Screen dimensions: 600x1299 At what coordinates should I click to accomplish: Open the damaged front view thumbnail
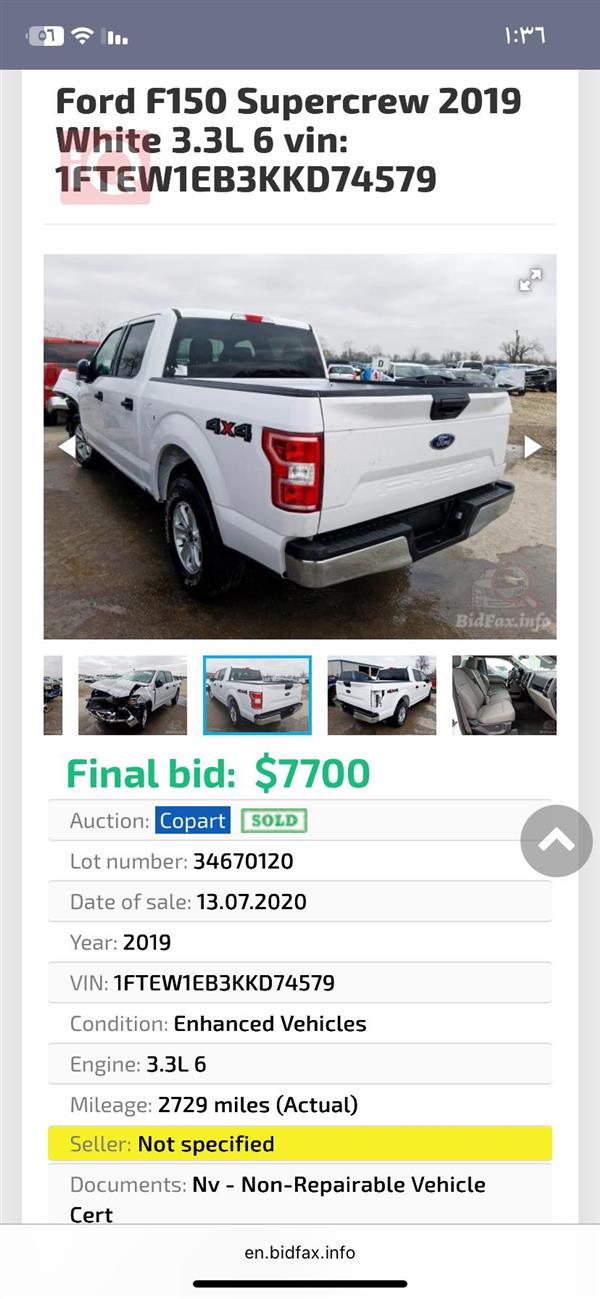click(x=132, y=695)
